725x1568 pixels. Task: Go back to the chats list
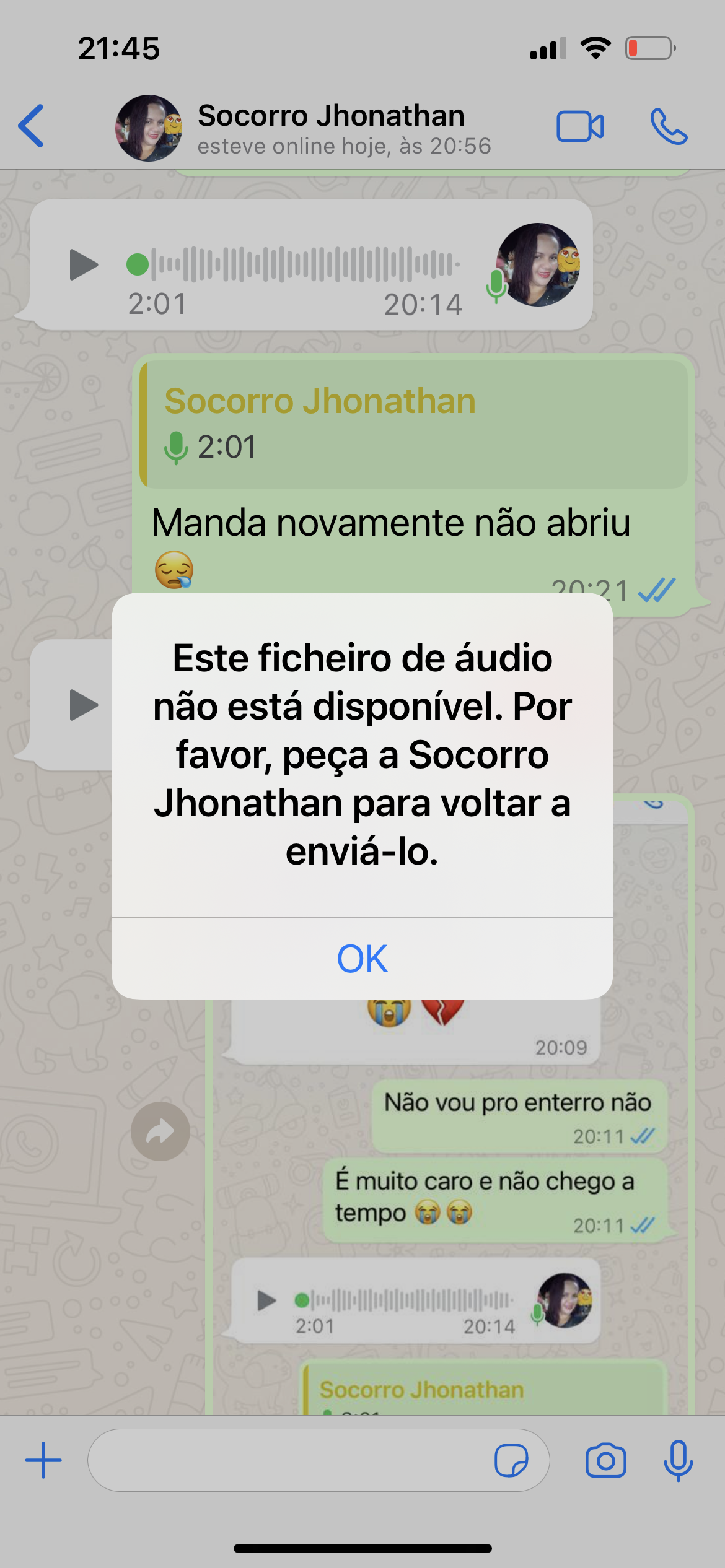point(31,126)
